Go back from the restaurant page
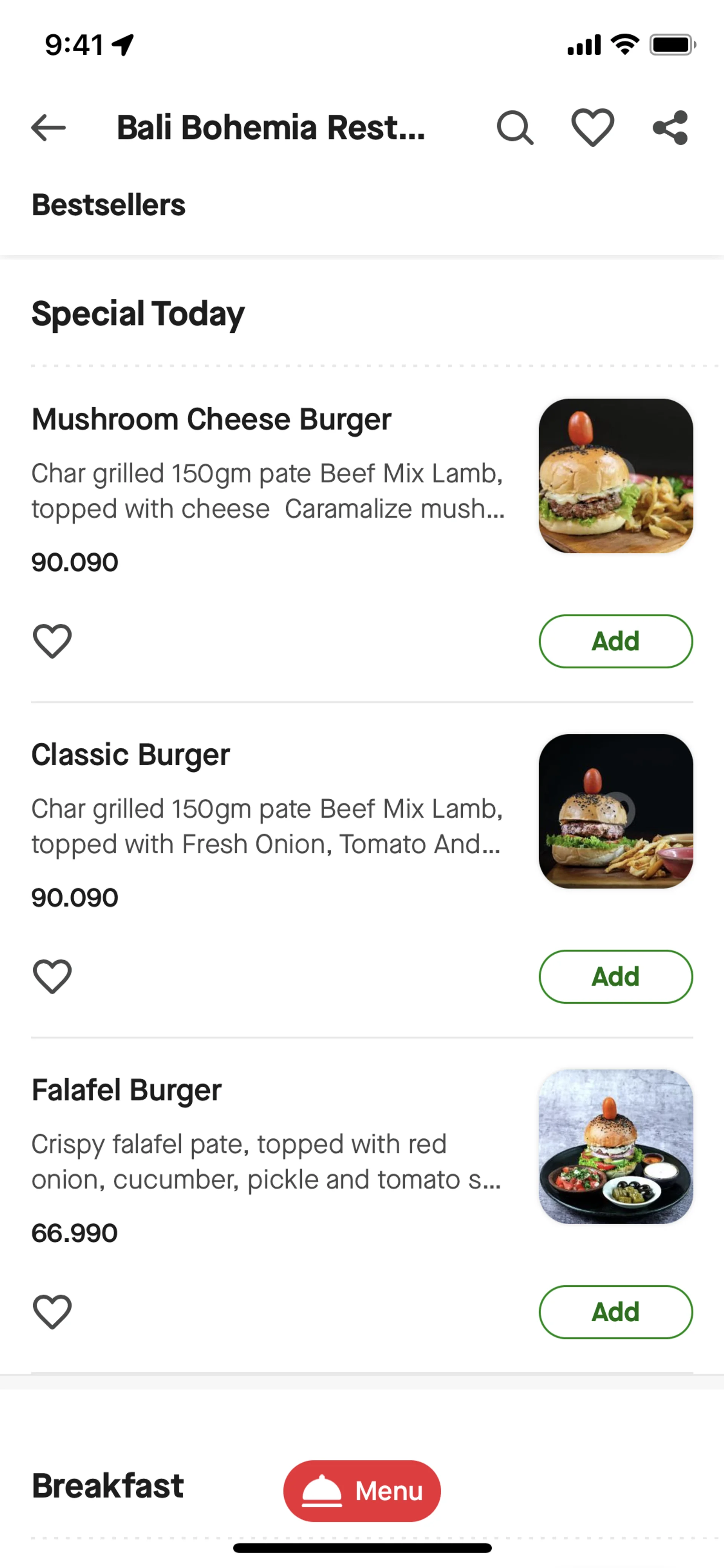 click(x=49, y=128)
